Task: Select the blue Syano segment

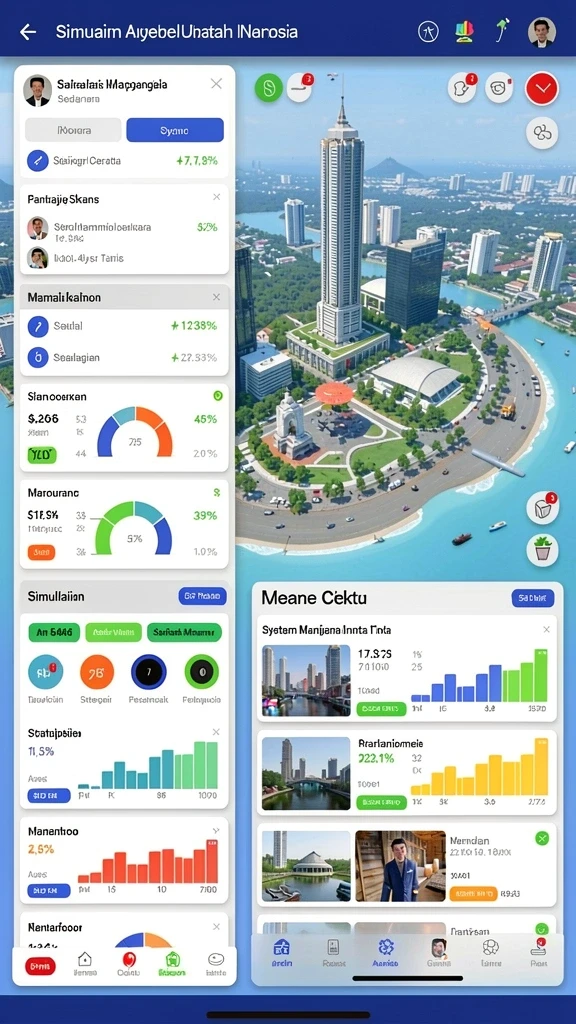Action: pos(175,130)
